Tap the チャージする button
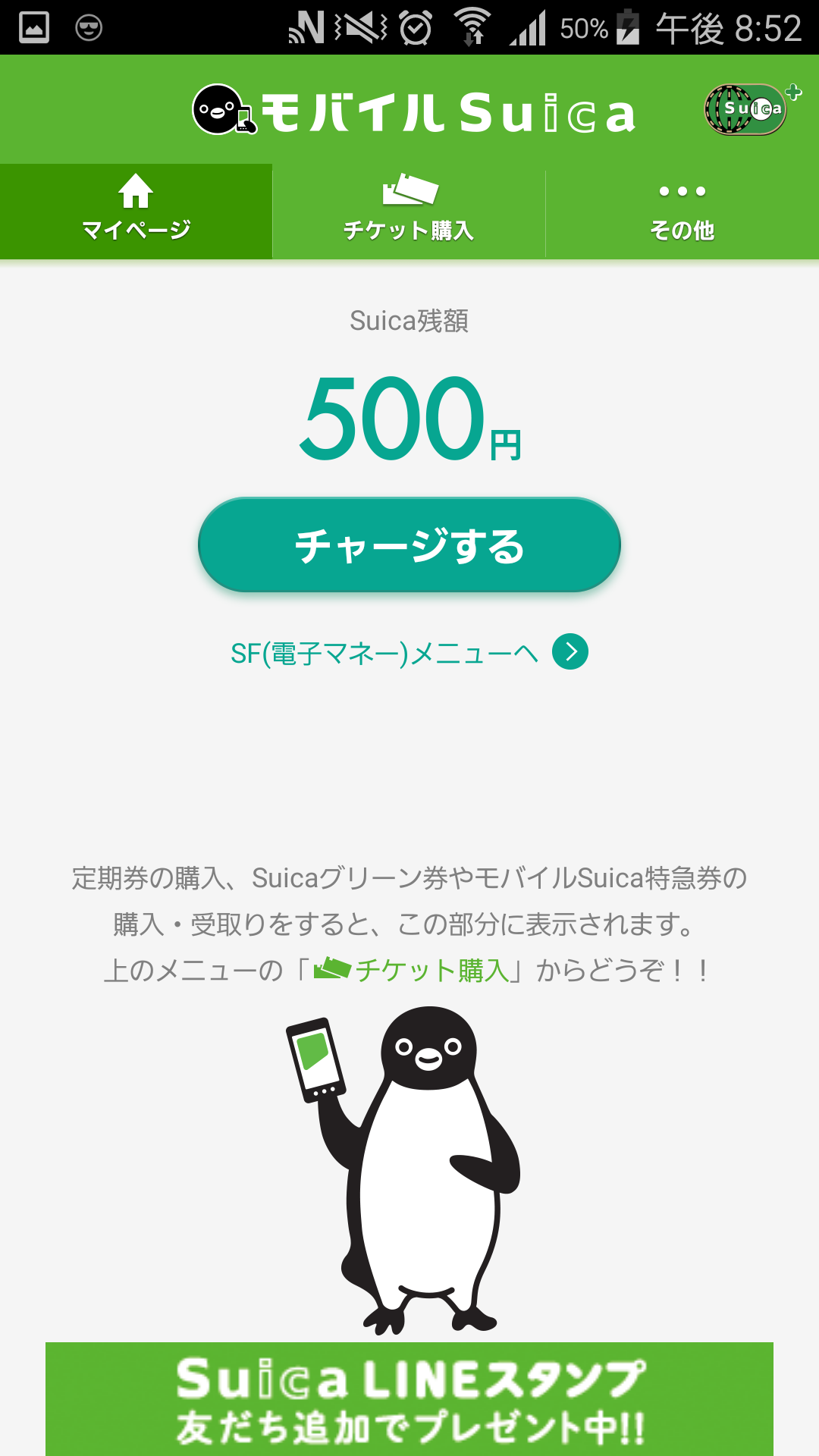819x1456 pixels. (409, 545)
